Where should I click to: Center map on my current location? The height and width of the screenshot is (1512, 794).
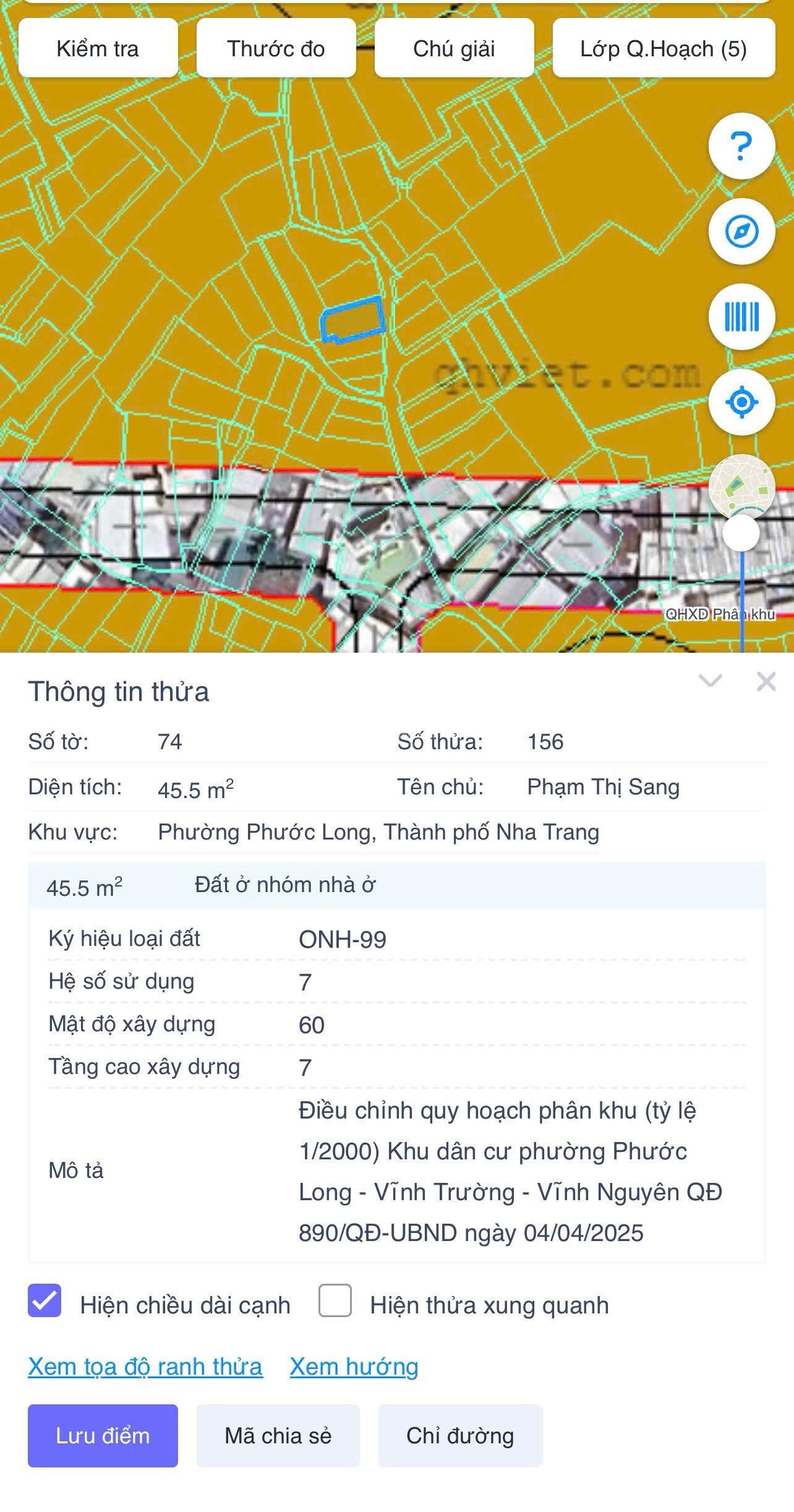(741, 402)
